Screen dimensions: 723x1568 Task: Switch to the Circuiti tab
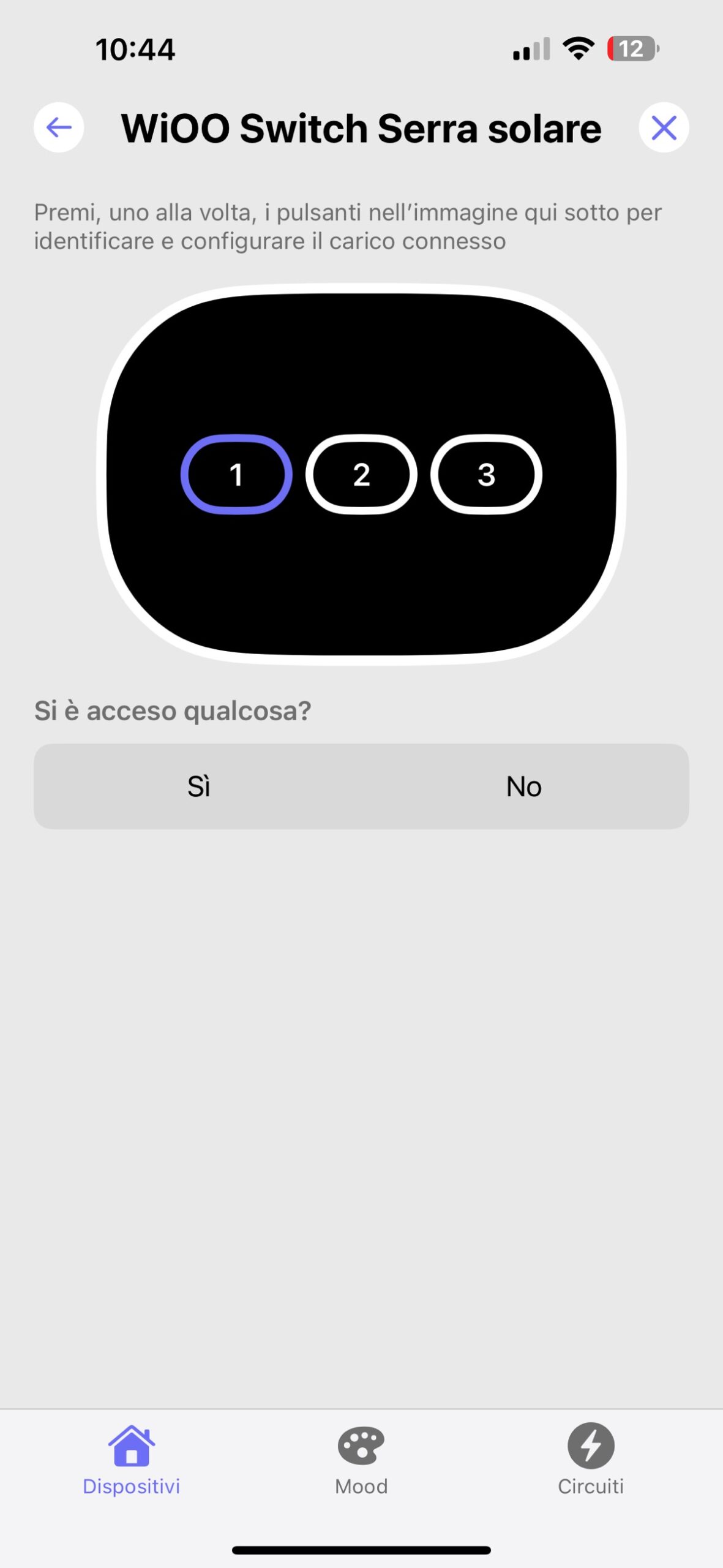pyautogui.click(x=591, y=1460)
